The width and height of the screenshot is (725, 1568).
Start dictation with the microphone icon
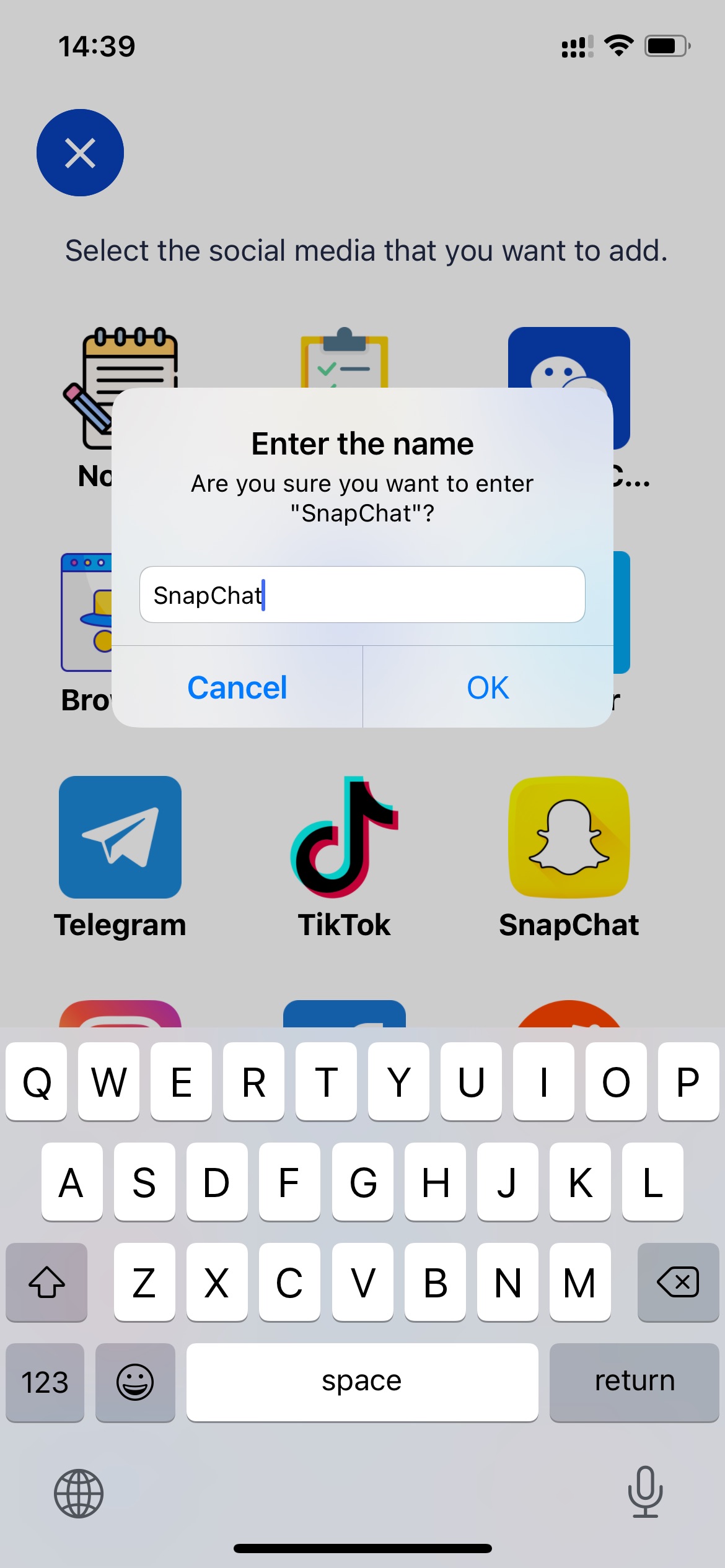point(645,1492)
